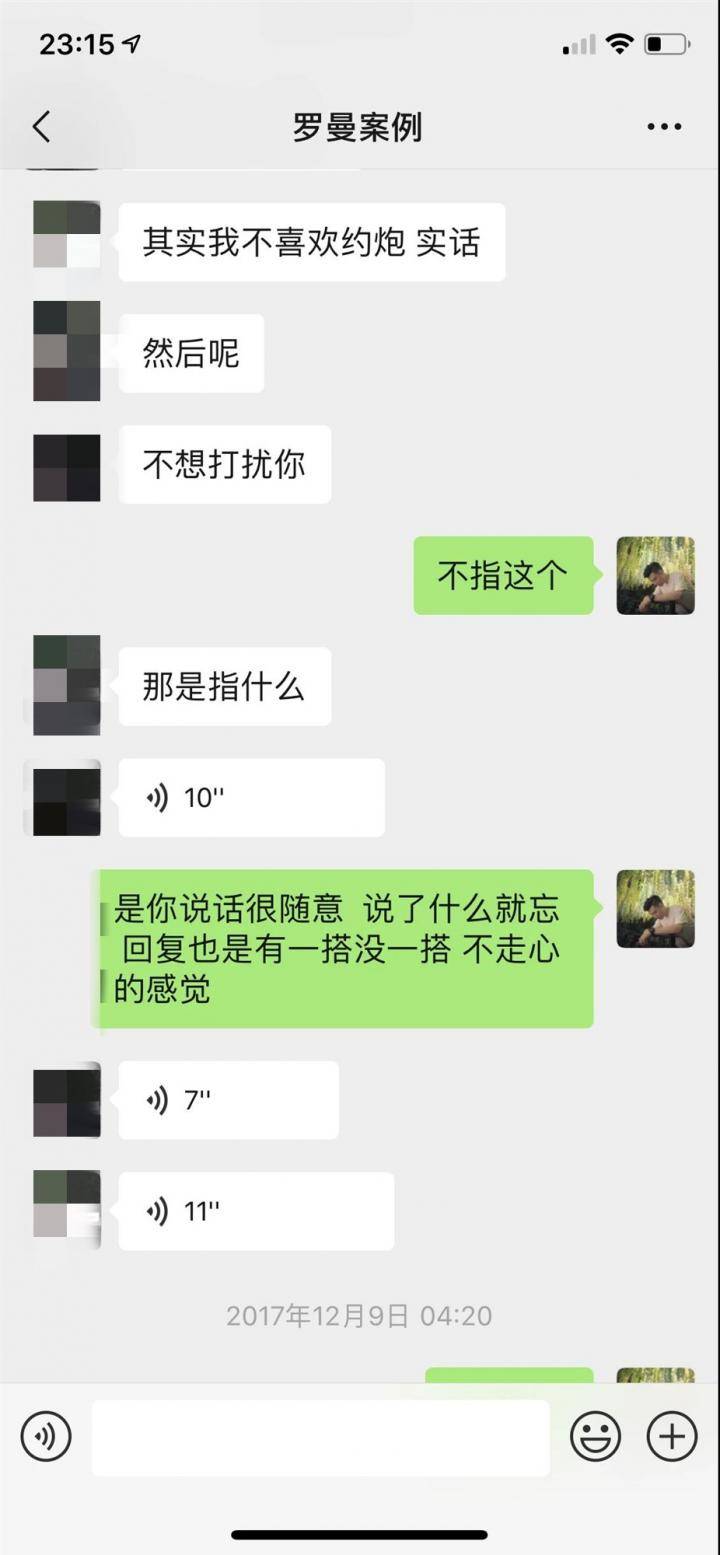The height and width of the screenshot is (1555, 720).
Task: Open my avatar beside 不指这个
Action: [655, 575]
